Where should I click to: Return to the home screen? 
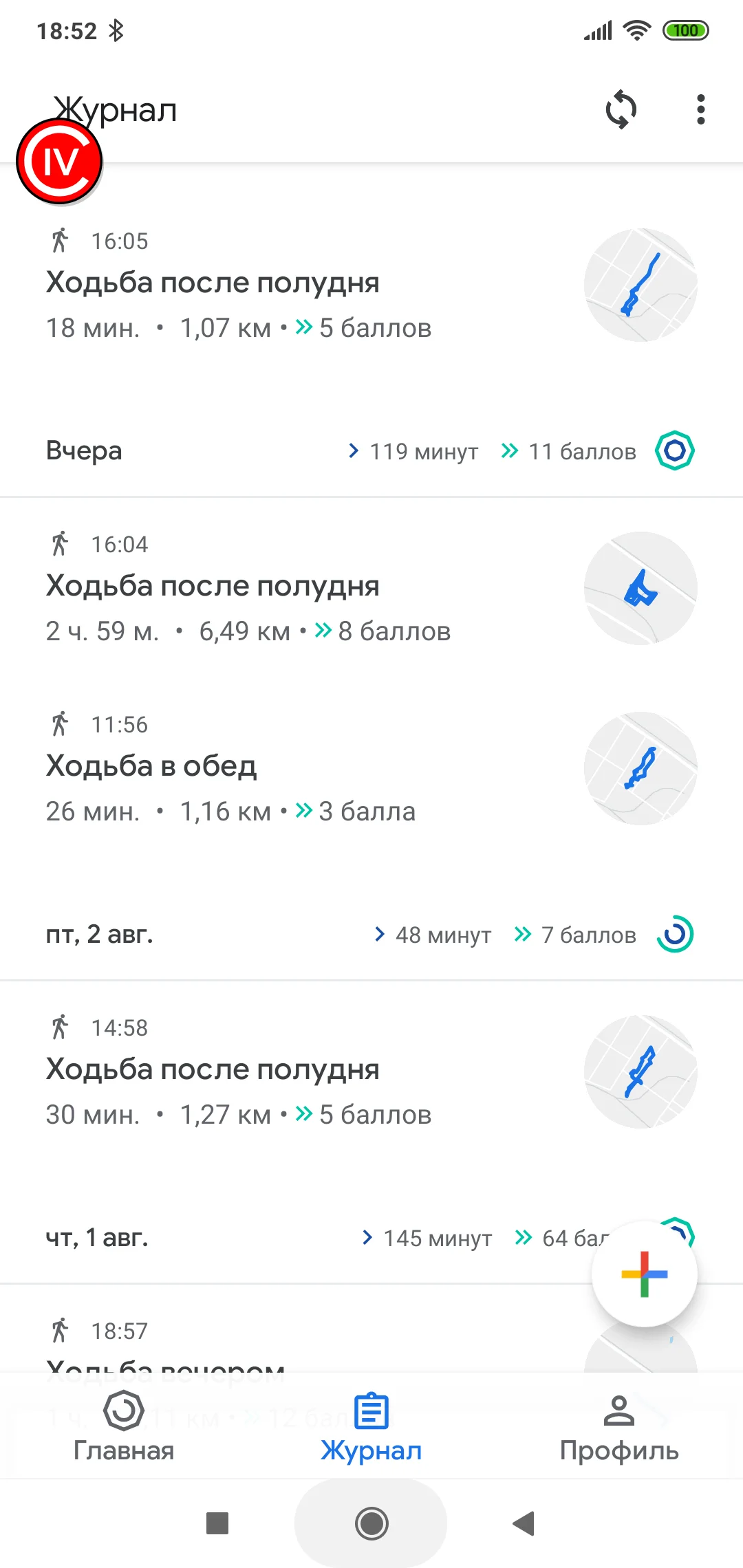[371, 1523]
